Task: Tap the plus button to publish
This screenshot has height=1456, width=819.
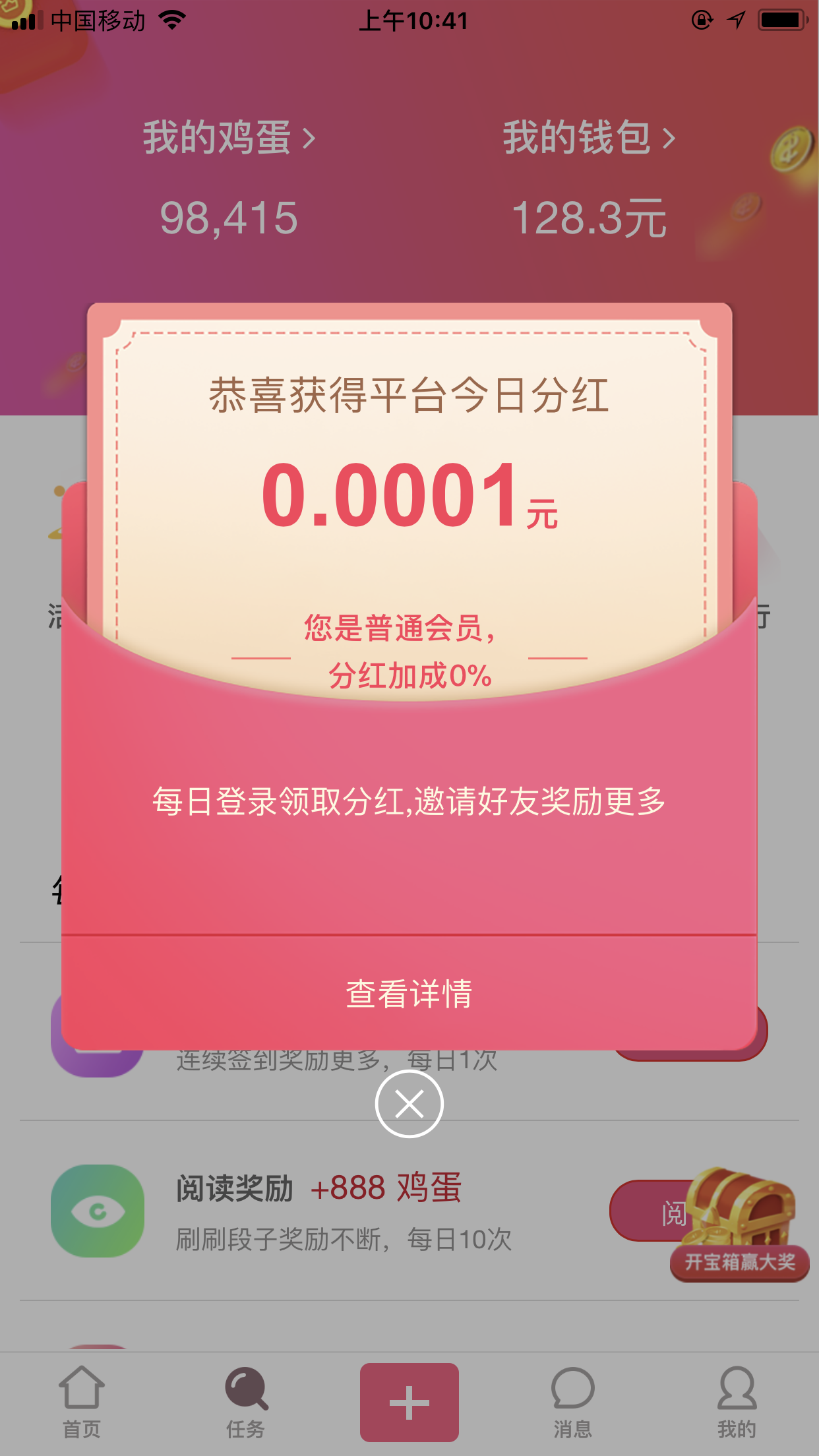Action: tap(409, 1401)
